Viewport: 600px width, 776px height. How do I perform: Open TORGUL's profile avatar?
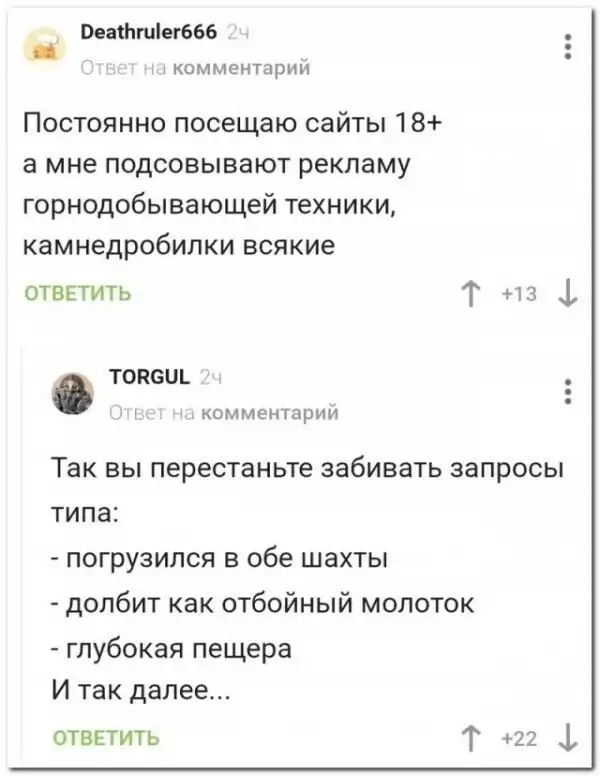click(x=74, y=393)
